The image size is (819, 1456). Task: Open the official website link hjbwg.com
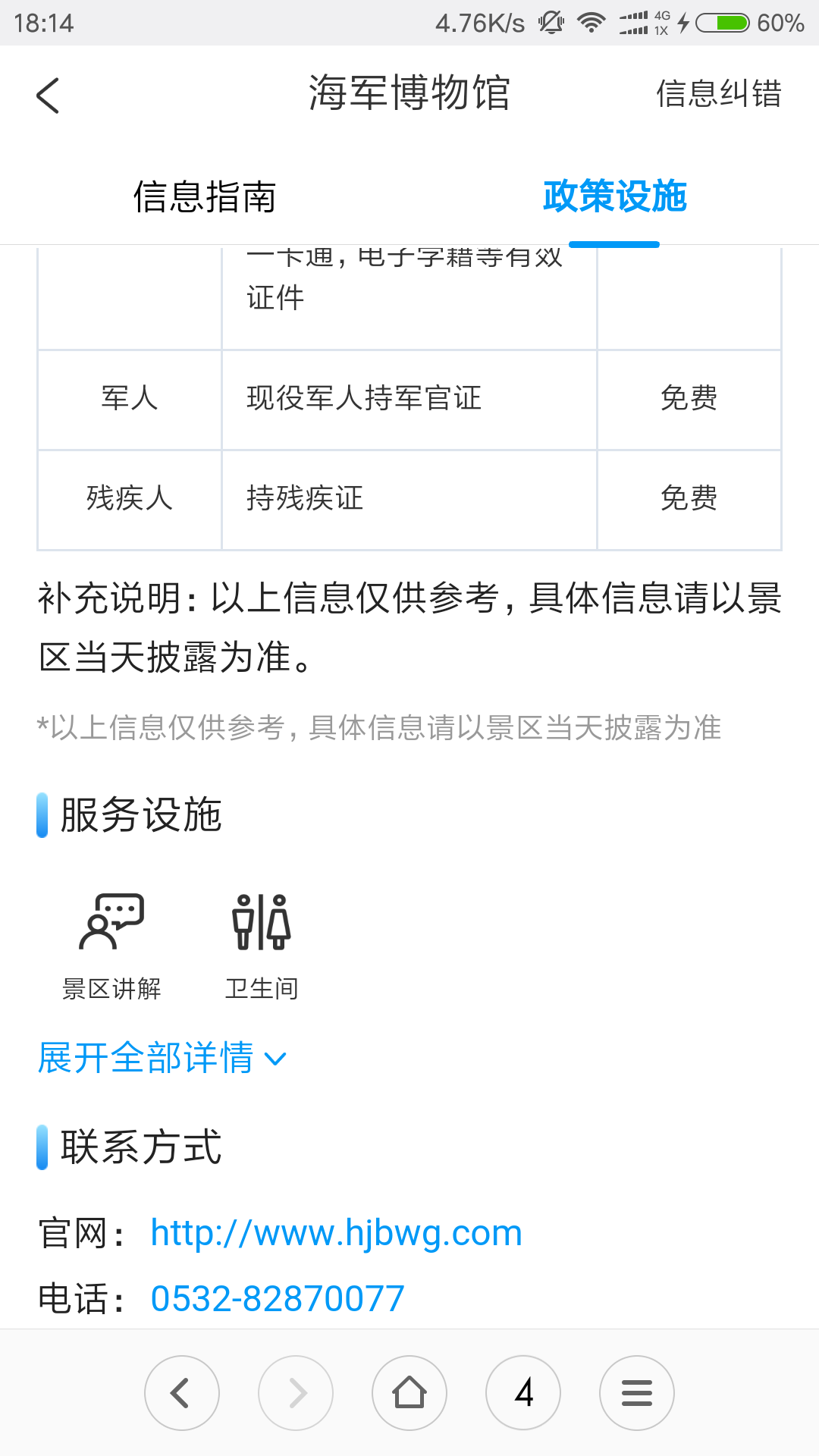336,1232
